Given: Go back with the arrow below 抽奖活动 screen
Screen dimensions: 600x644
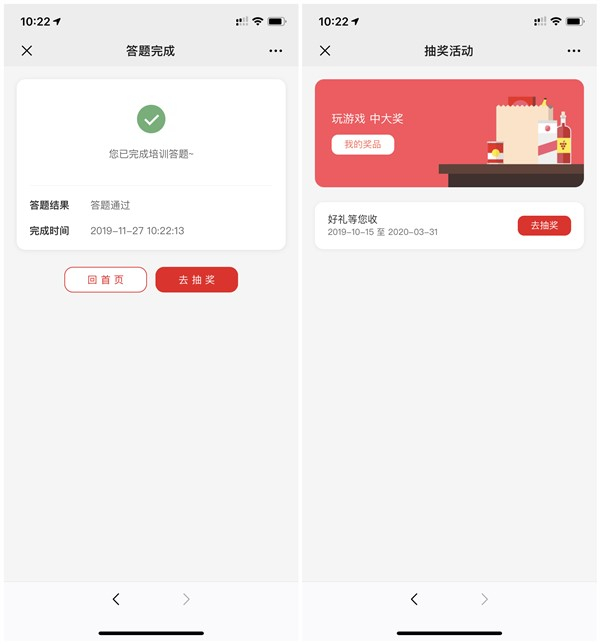Looking at the screenshot, I should coord(414,599).
